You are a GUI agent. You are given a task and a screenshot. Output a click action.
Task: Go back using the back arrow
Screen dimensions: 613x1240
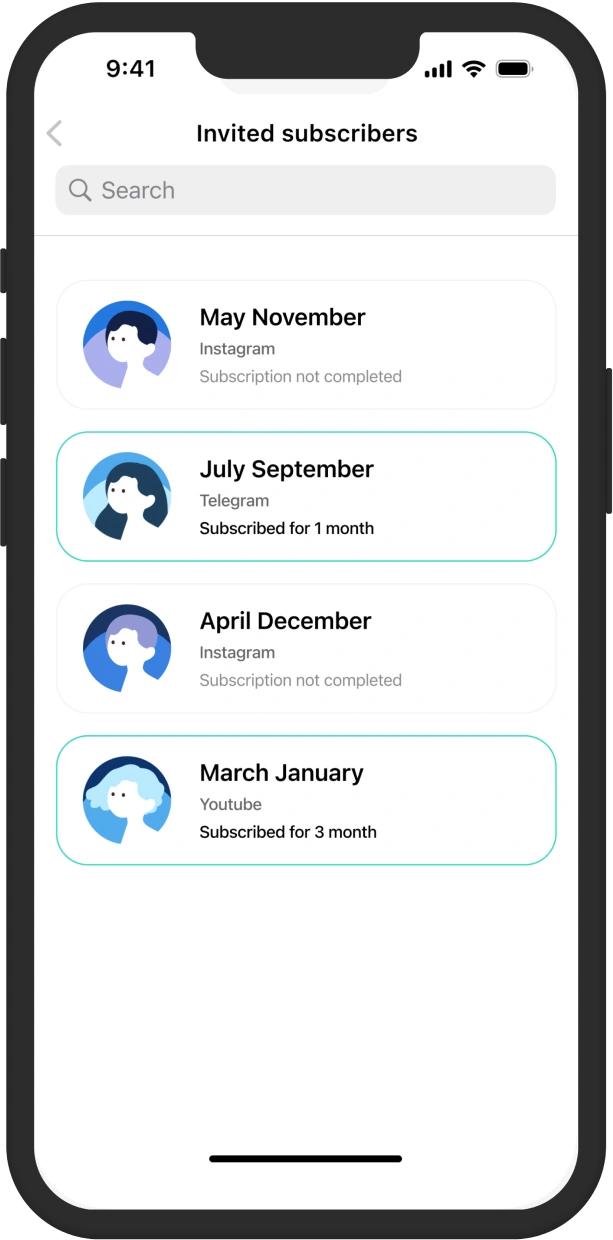pos(55,133)
